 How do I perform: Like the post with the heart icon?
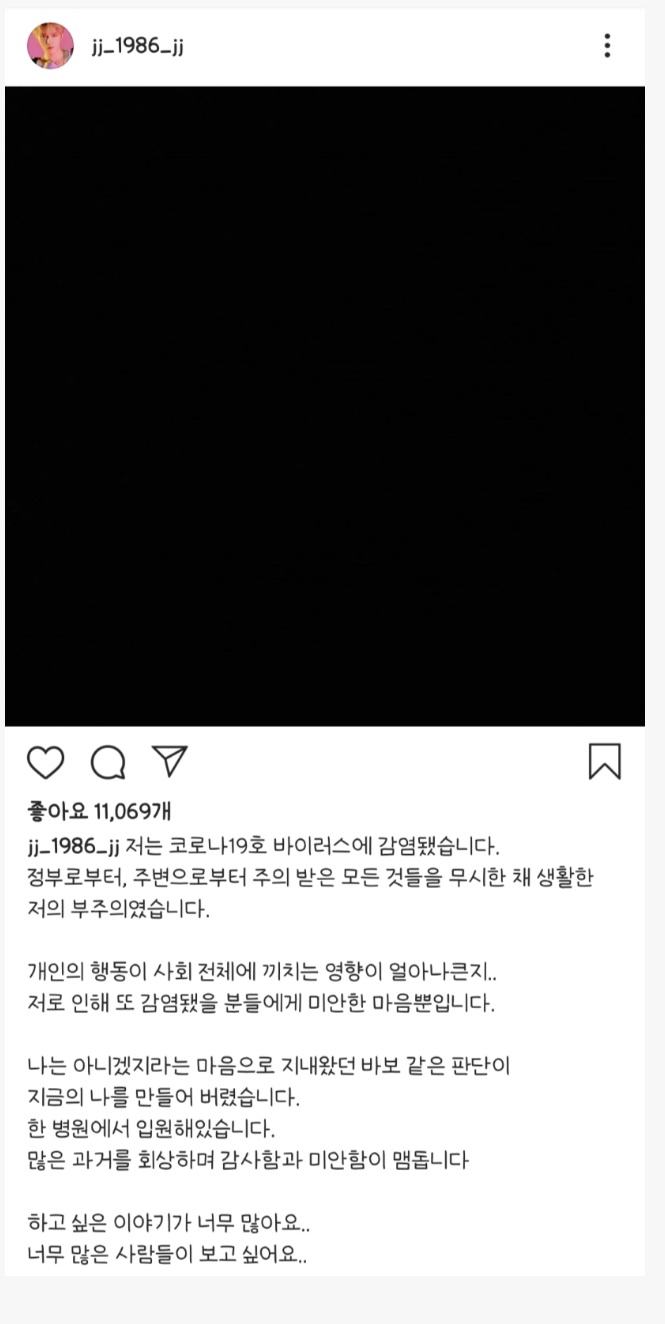(x=45, y=763)
